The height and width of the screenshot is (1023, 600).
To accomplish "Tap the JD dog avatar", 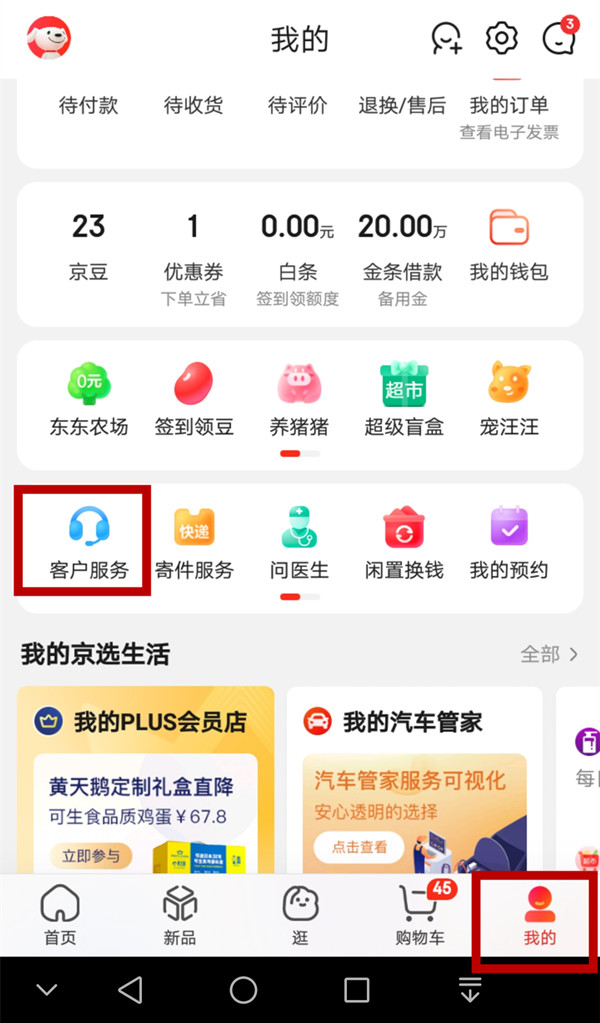I will pyautogui.click(x=48, y=39).
